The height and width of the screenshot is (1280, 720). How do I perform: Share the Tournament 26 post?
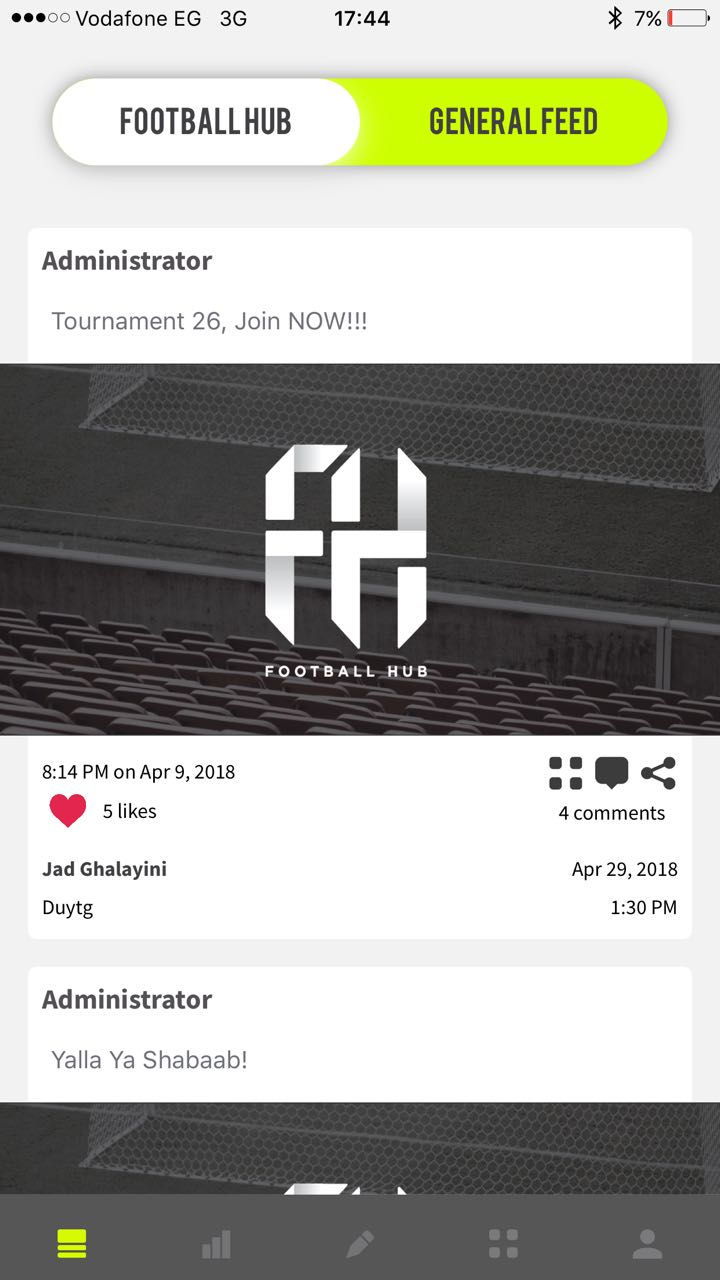pos(658,773)
